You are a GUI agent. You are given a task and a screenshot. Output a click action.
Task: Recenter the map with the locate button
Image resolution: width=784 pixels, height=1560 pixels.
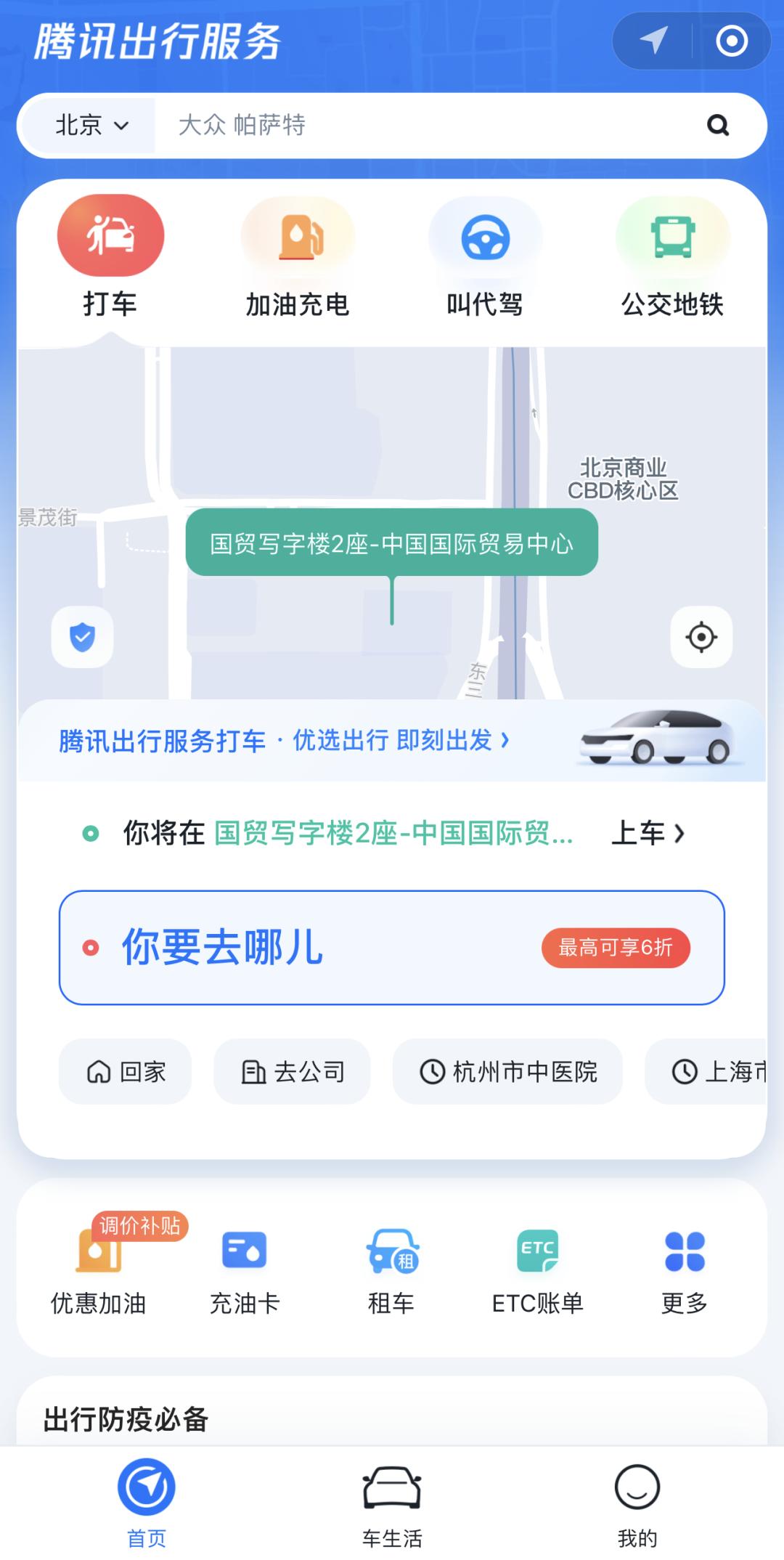tap(701, 638)
